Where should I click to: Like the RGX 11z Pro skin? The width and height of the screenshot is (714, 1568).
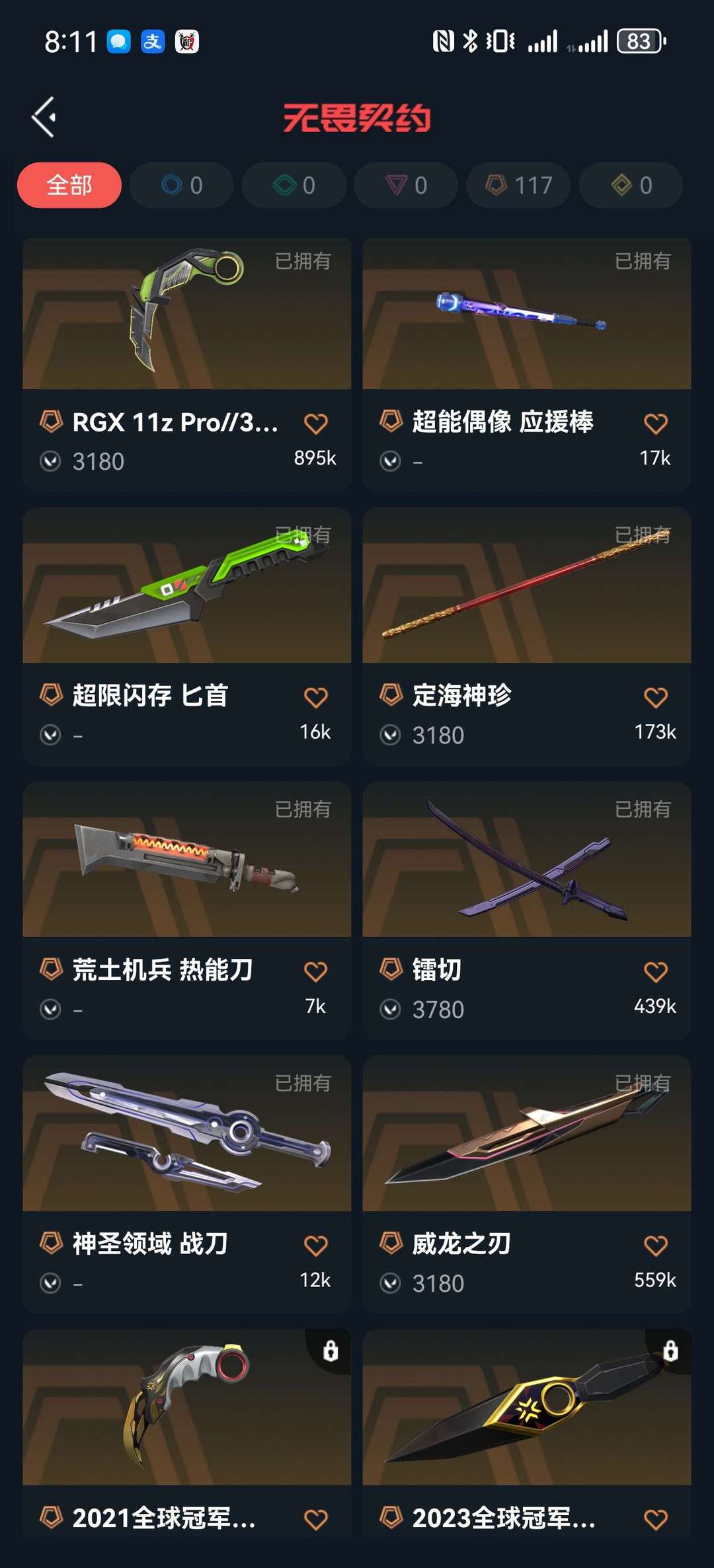coord(316,424)
